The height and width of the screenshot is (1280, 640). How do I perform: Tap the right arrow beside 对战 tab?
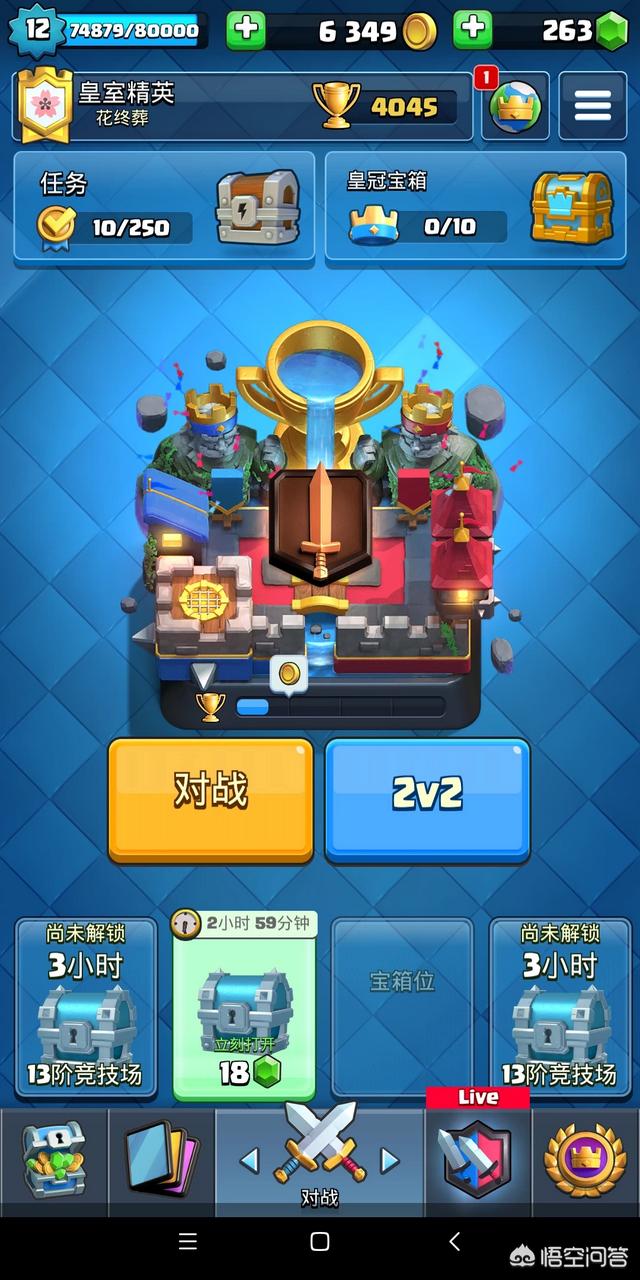pos(390,1161)
